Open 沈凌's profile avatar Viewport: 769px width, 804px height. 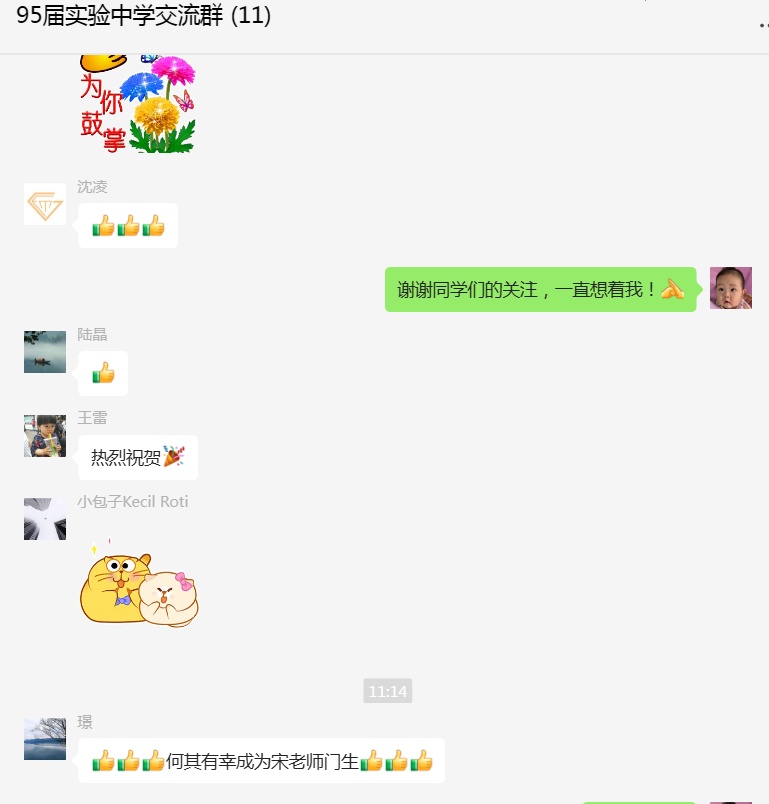point(45,205)
